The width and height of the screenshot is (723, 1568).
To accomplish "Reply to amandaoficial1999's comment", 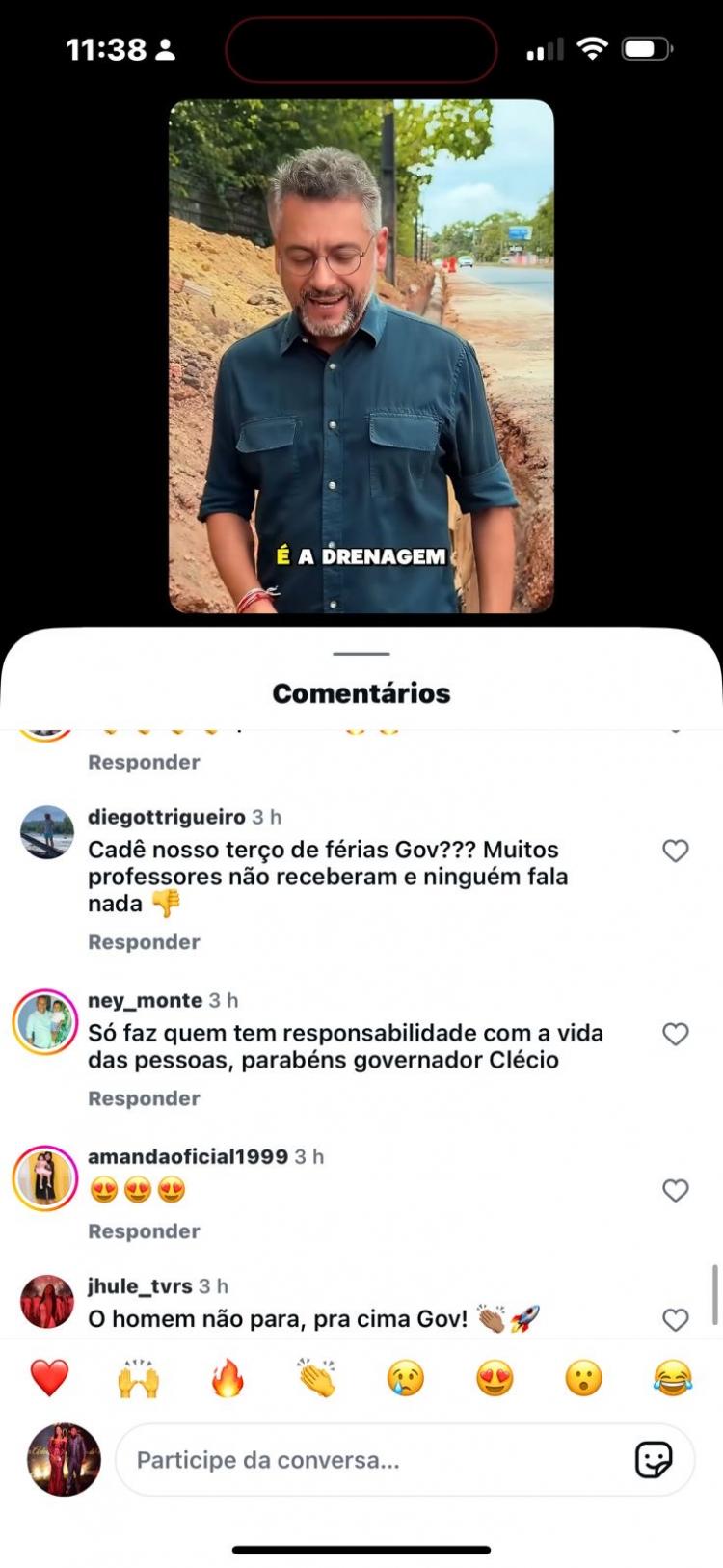I will coord(144,1231).
